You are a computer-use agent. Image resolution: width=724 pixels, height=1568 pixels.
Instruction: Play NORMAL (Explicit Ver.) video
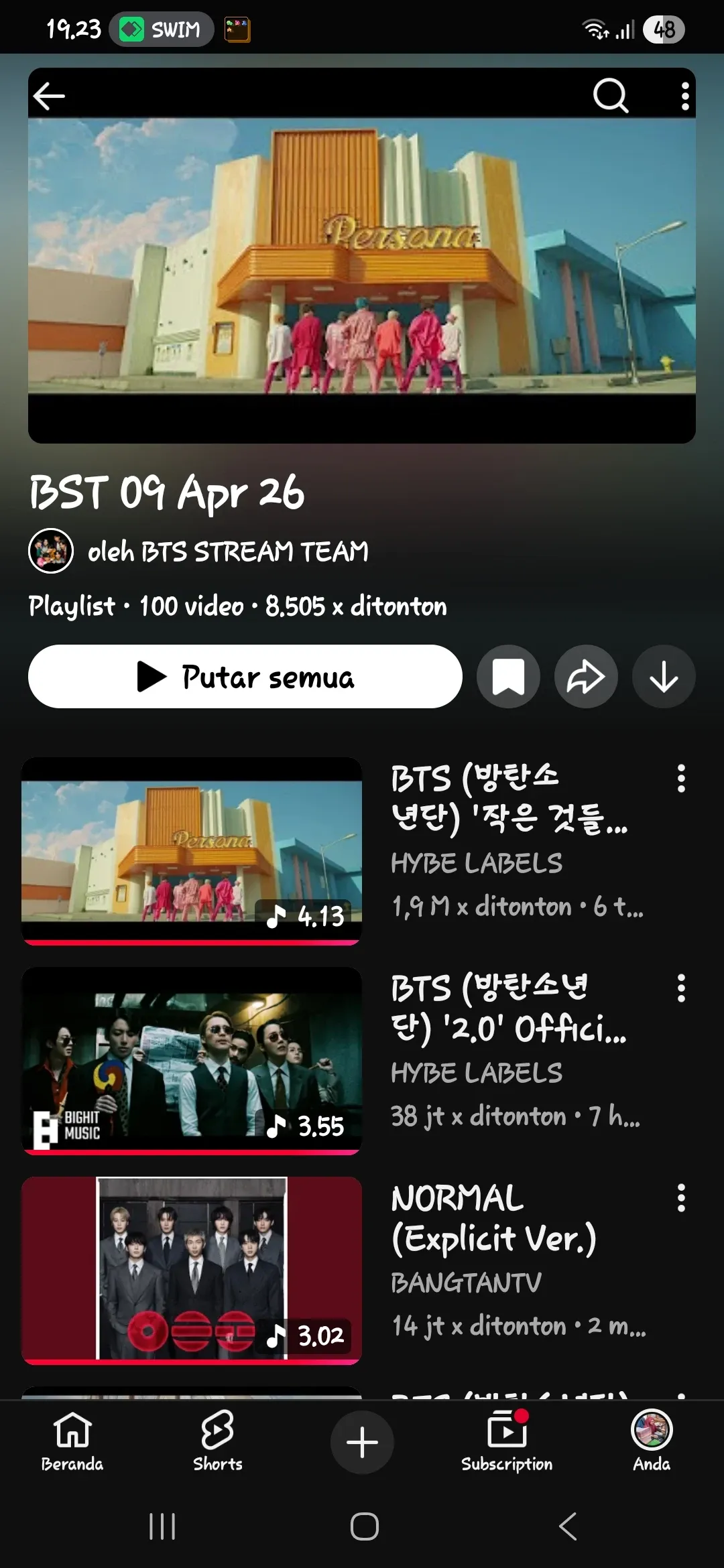192,1270
